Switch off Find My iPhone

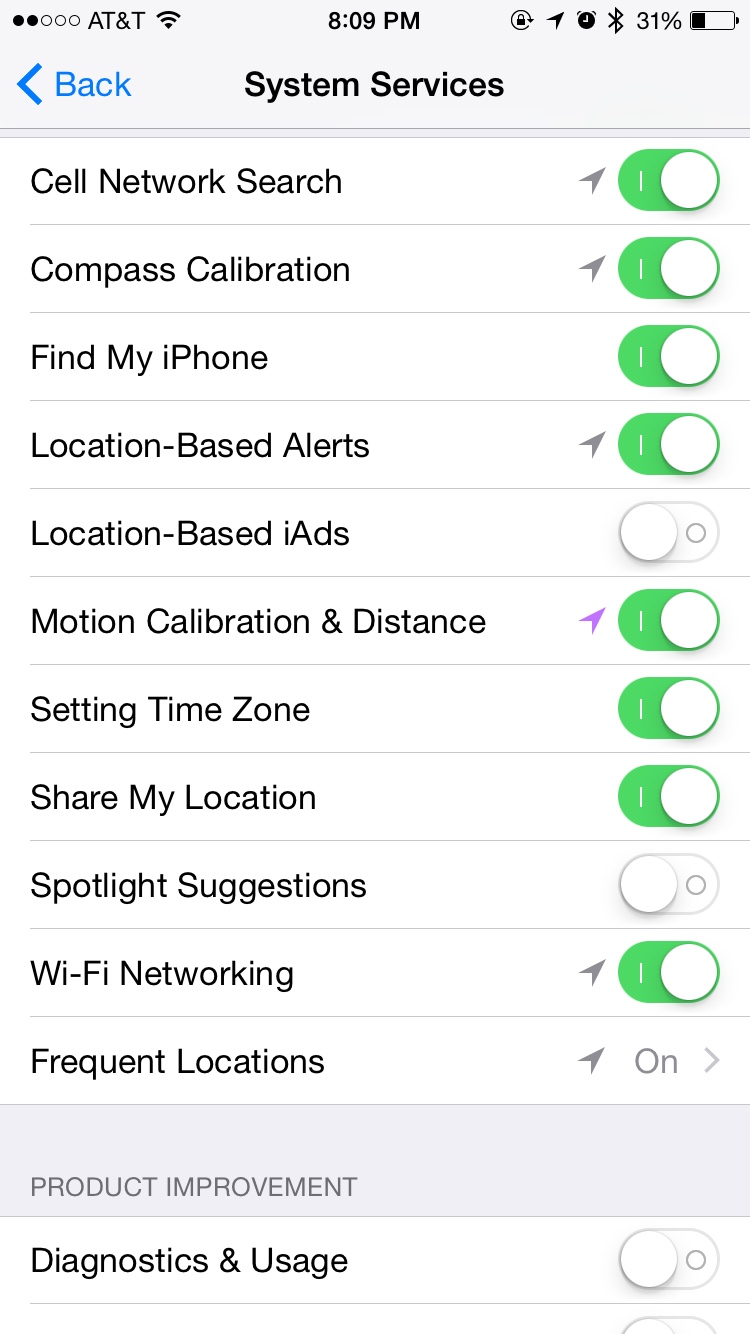(668, 357)
